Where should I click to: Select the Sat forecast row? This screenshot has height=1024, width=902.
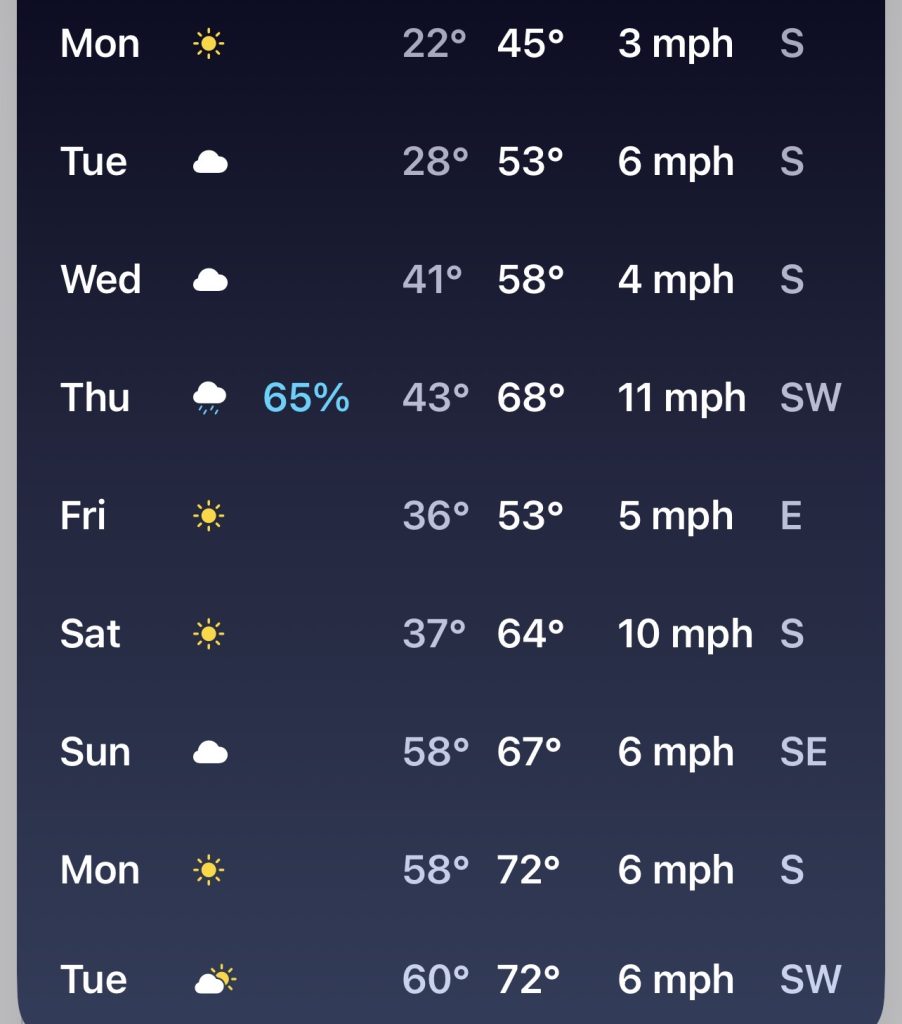(x=450, y=634)
